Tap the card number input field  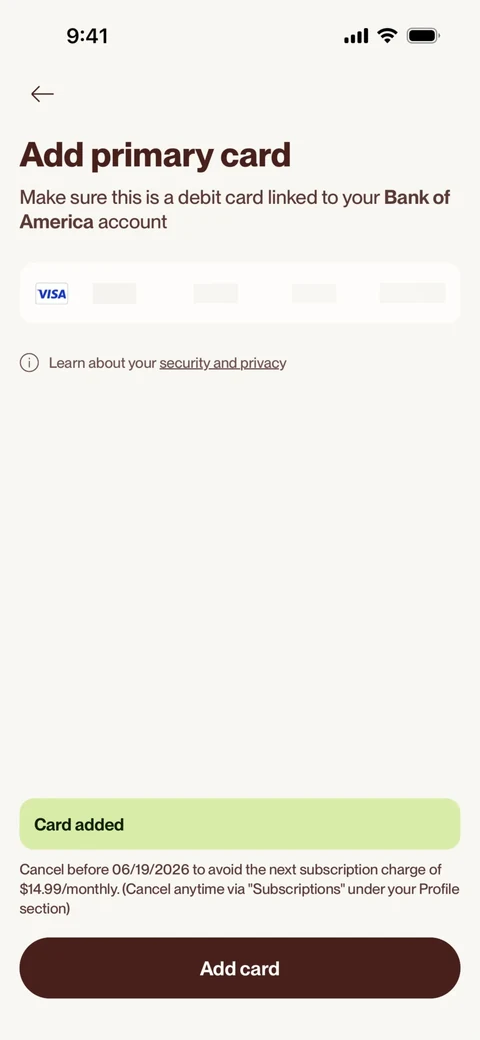pyautogui.click(x=240, y=292)
